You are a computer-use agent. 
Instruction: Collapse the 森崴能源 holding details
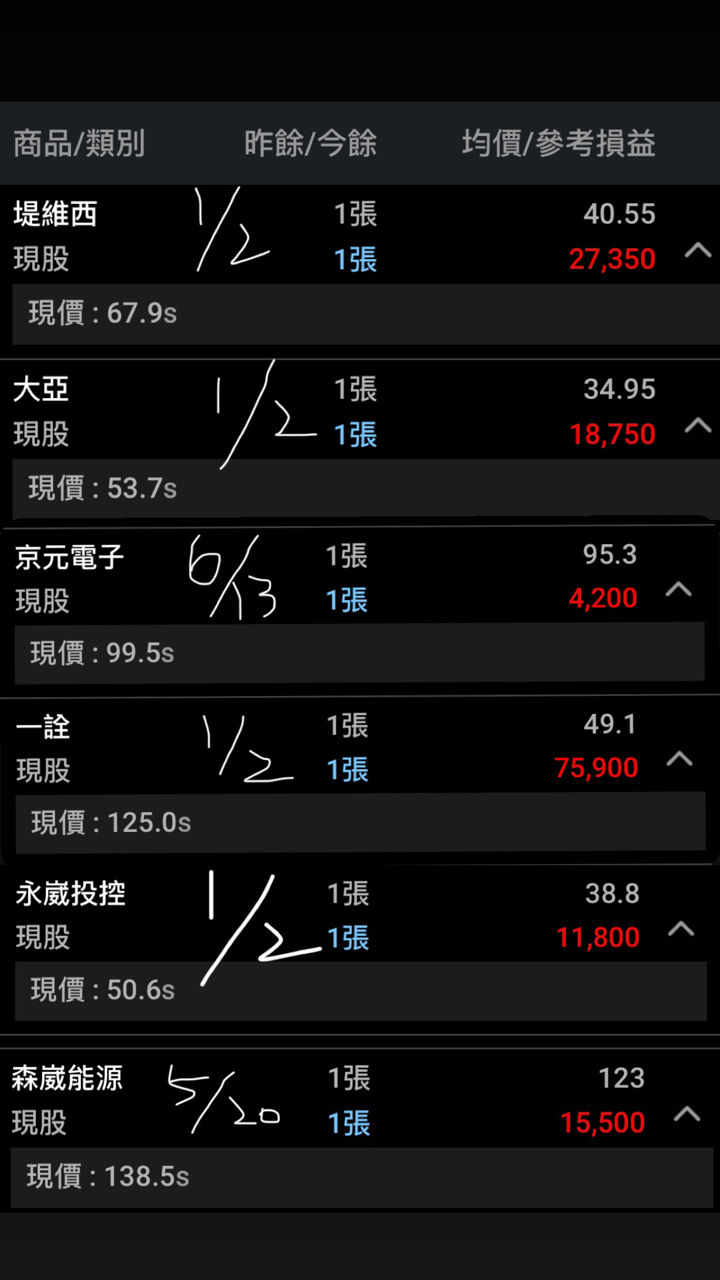tap(687, 1113)
